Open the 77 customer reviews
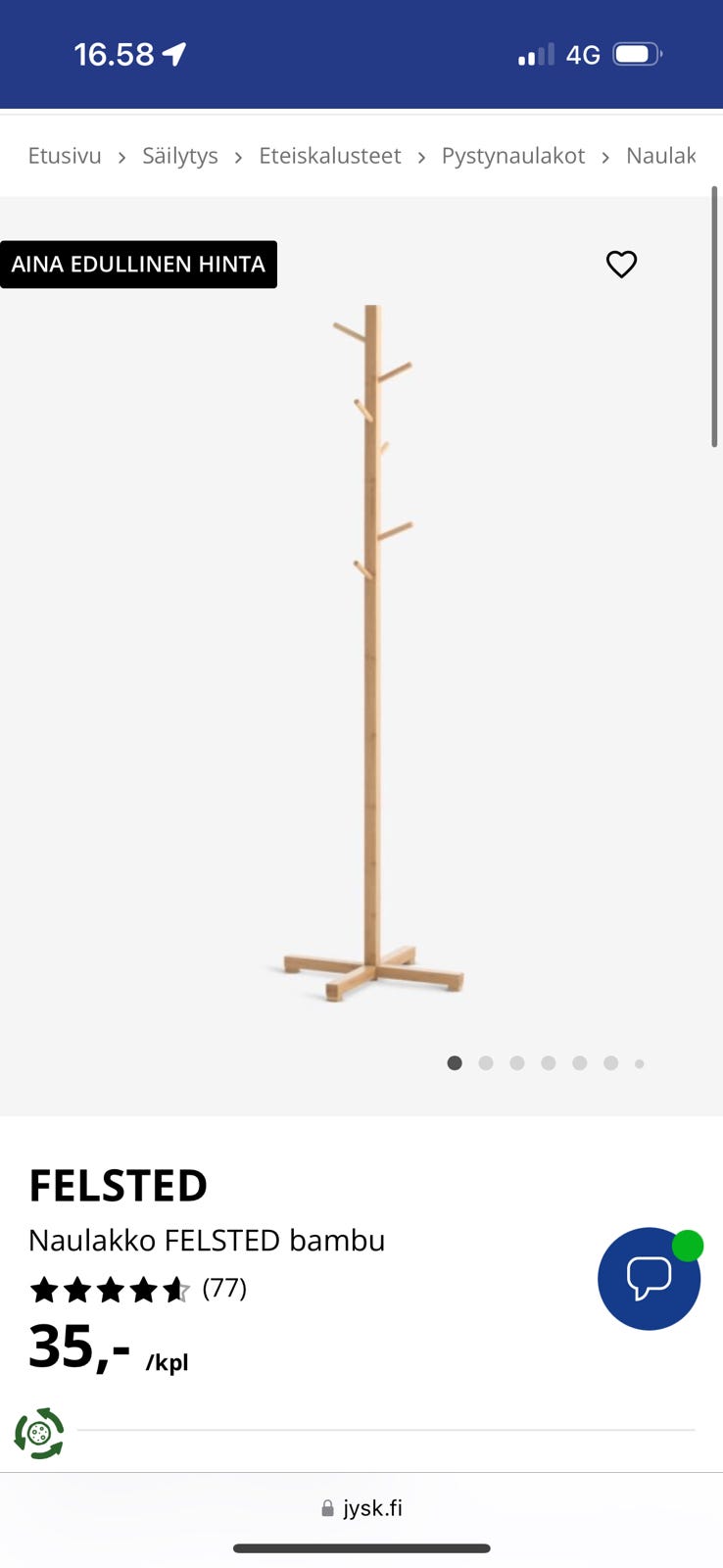723x1568 pixels. coord(224,1288)
